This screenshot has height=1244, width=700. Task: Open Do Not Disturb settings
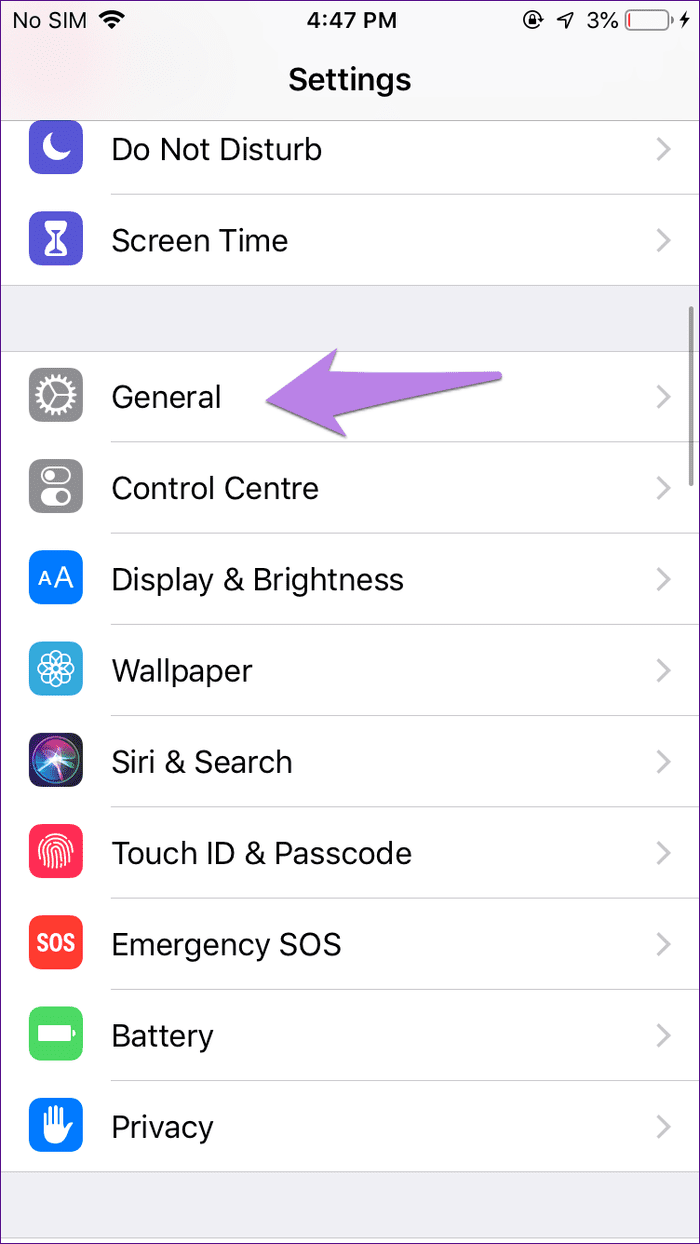(350, 150)
